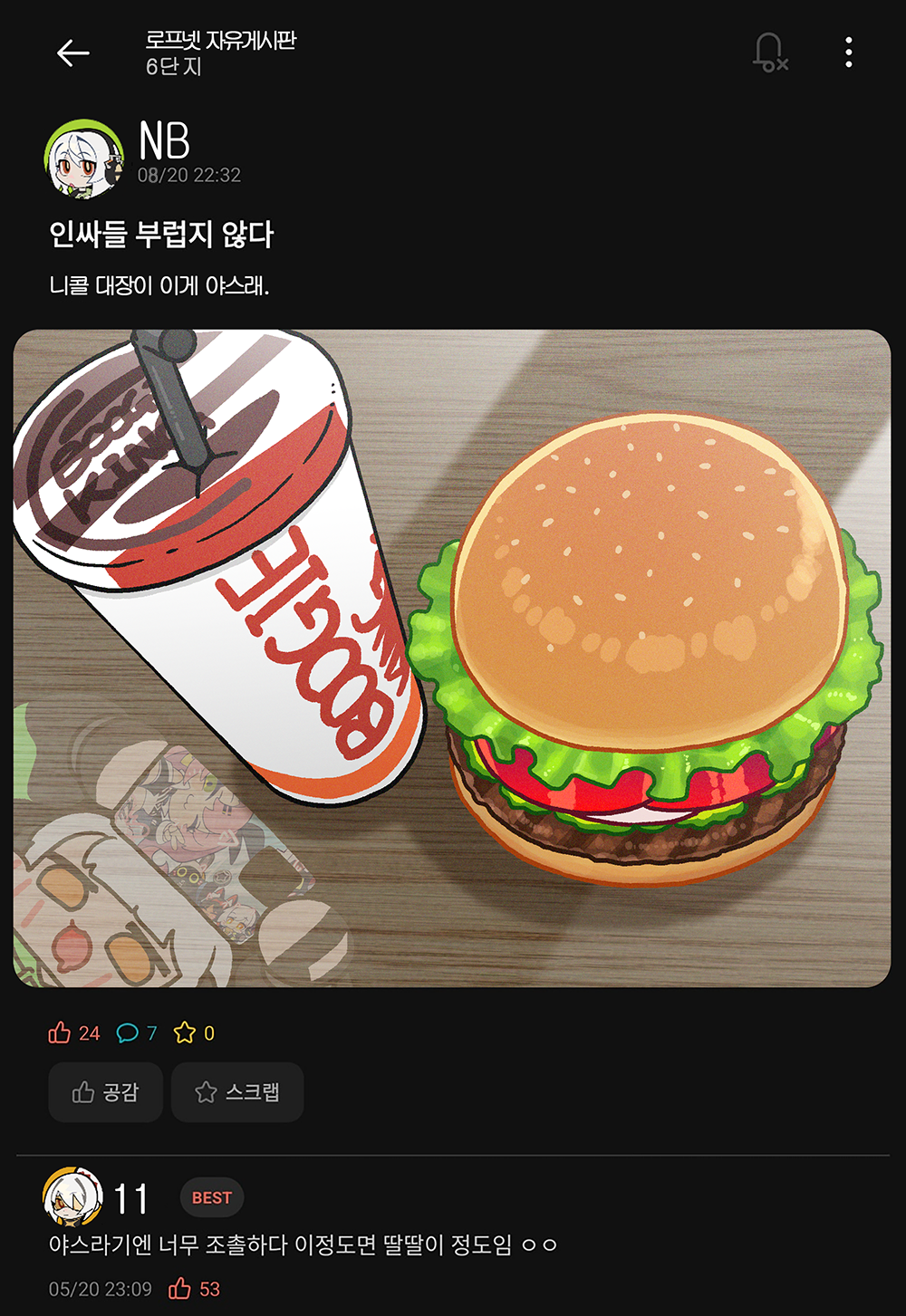
Task: Tap the BEST badge on the comment
Action: (x=210, y=1197)
